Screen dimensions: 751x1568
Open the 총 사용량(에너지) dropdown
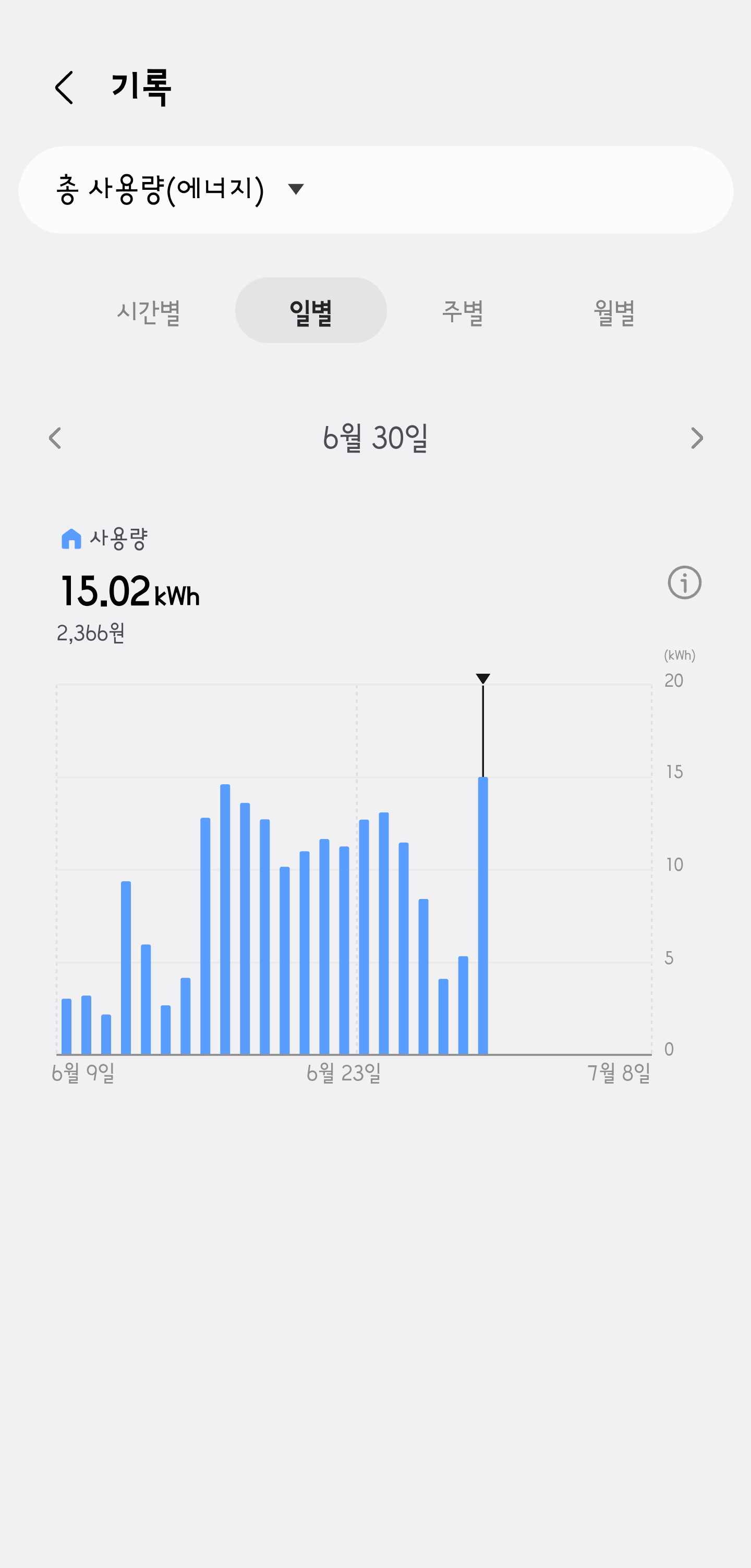coord(375,189)
